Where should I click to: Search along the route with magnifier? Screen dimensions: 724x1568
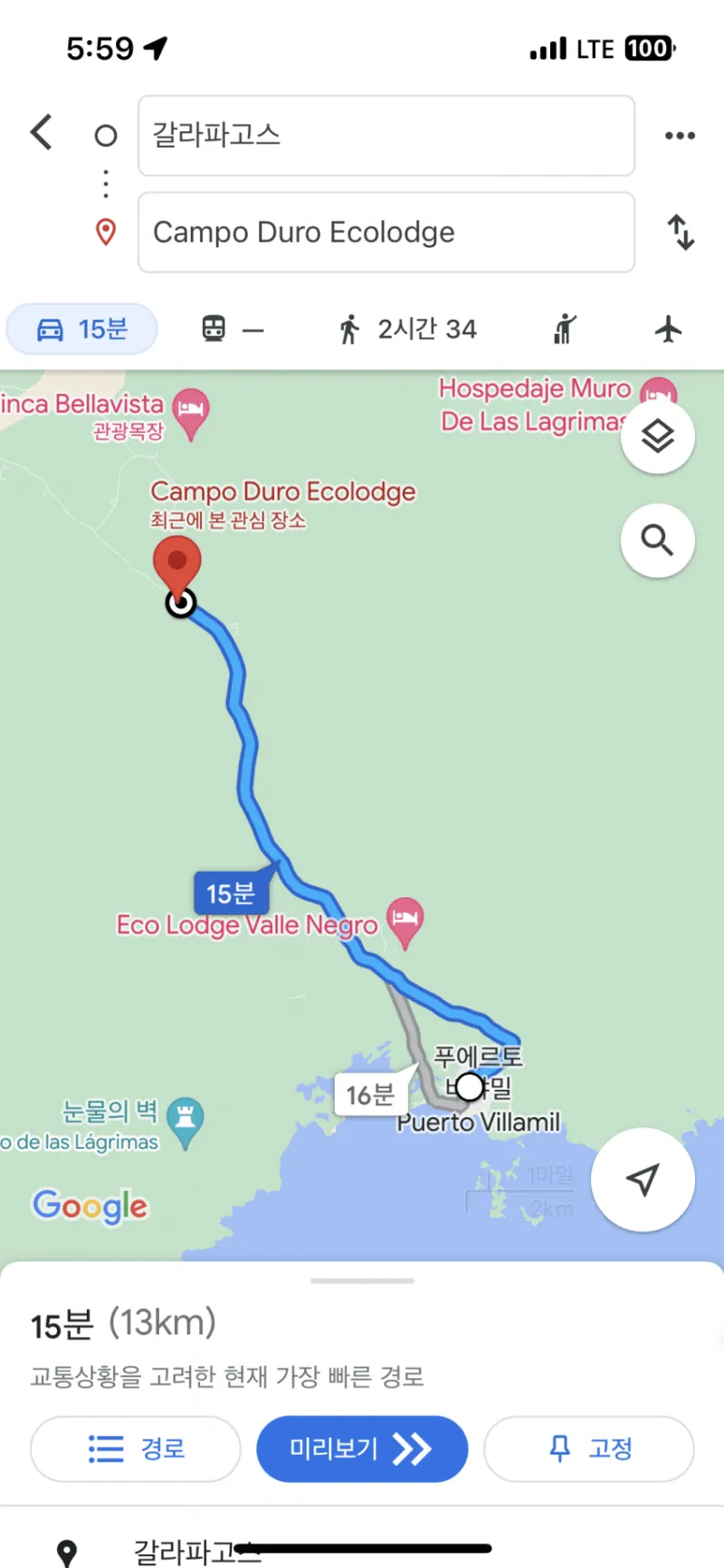pyautogui.click(x=658, y=540)
